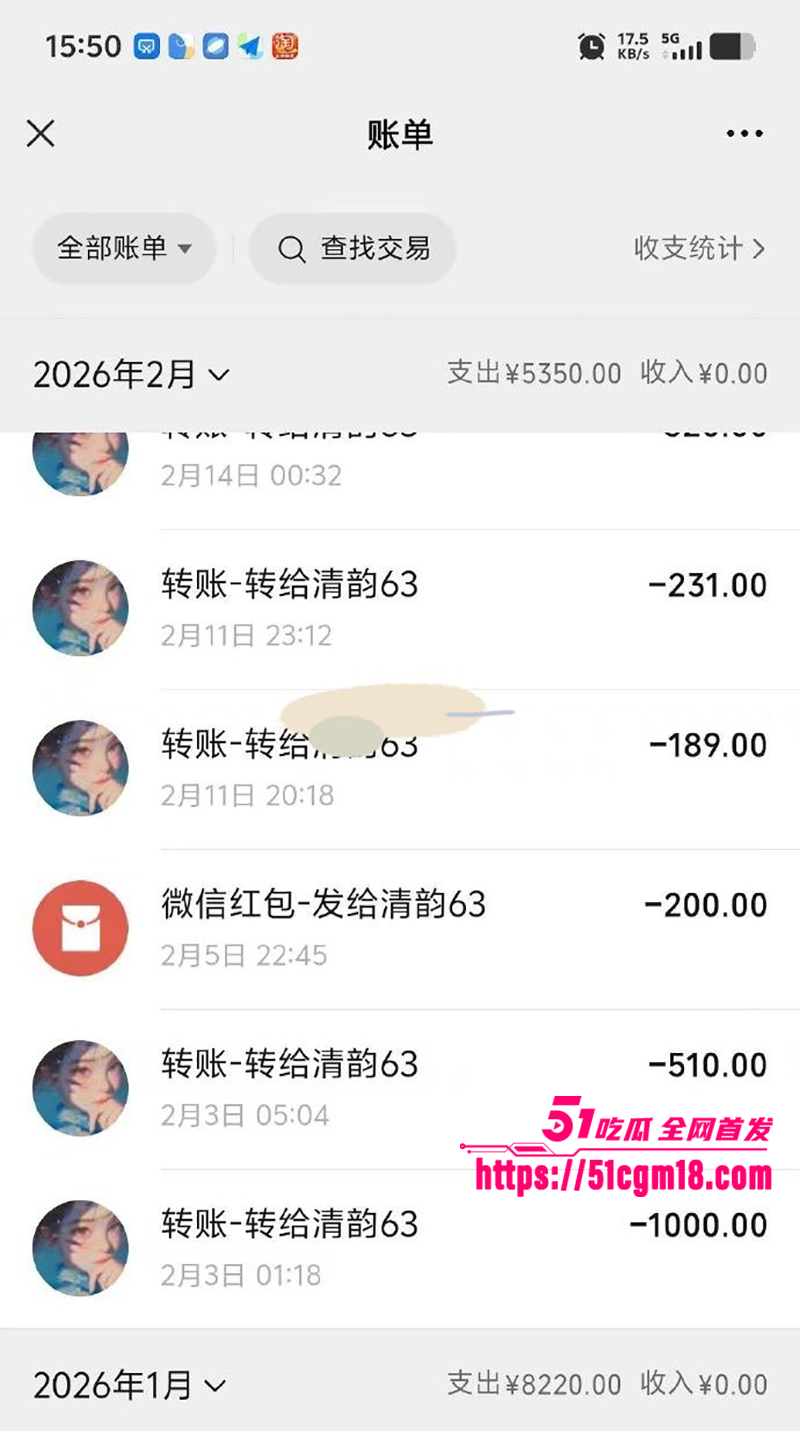Tap the alarm clock icon in status bar
The height and width of the screenshot is (1431, 800).
[x=590, y=44]
